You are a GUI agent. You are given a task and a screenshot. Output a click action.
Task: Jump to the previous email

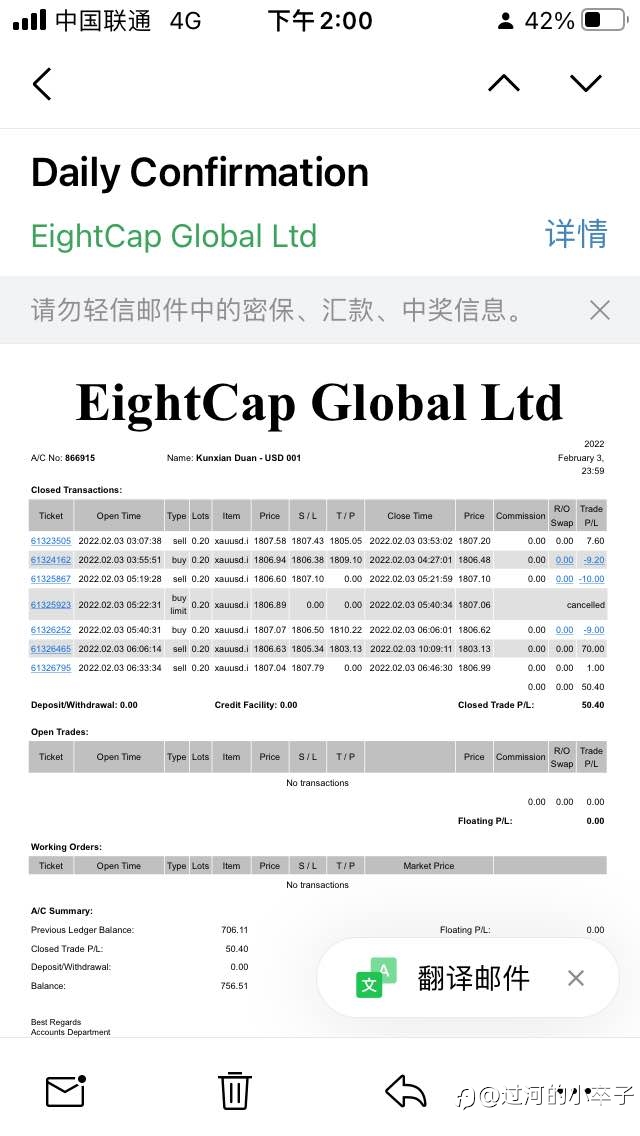504,83
